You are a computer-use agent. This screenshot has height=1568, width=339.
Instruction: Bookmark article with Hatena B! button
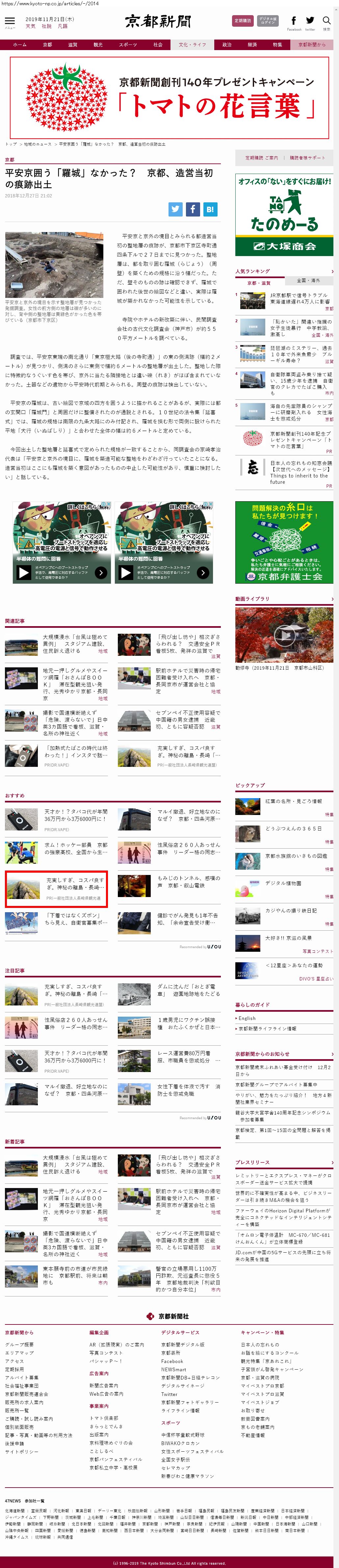(x=210, y=209)
